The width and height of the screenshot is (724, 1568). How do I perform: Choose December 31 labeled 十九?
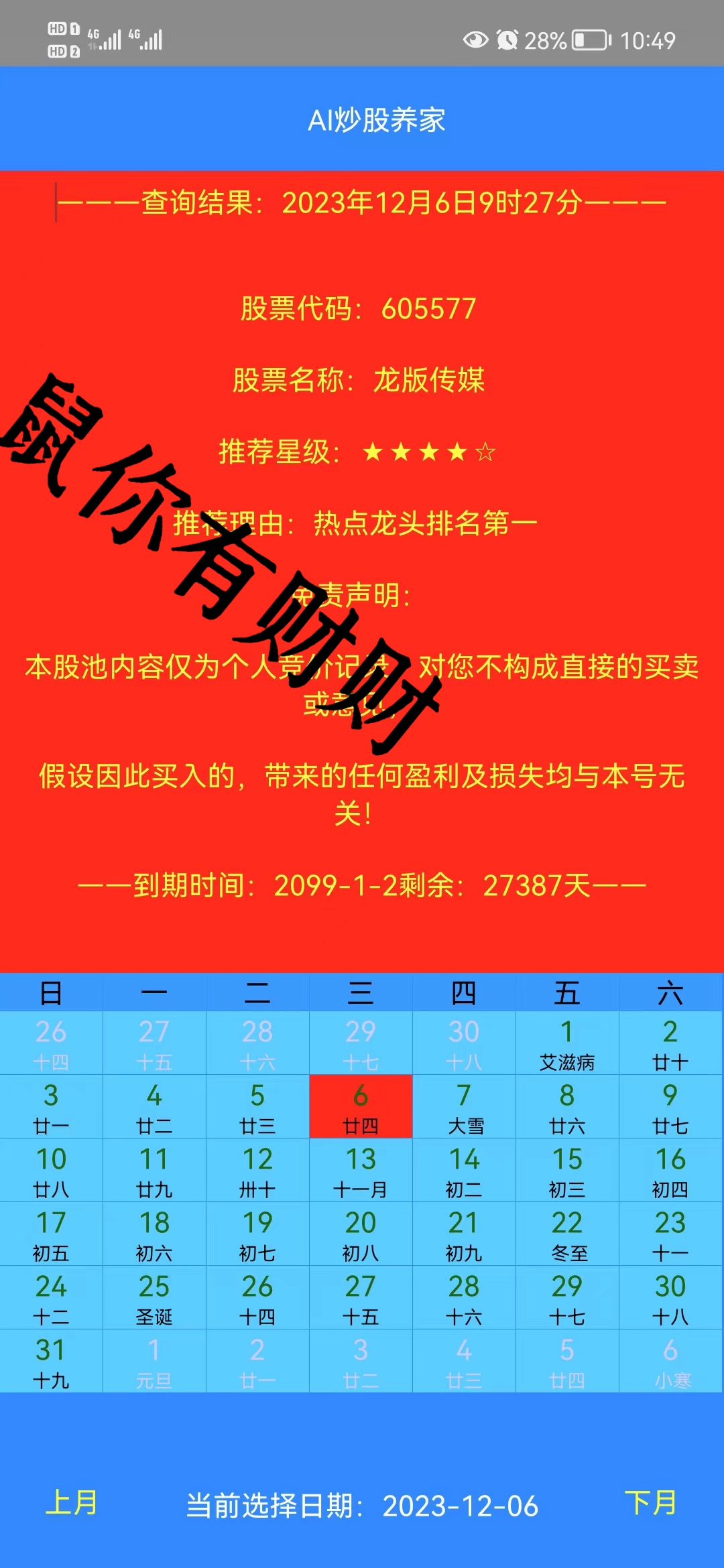52,1361
